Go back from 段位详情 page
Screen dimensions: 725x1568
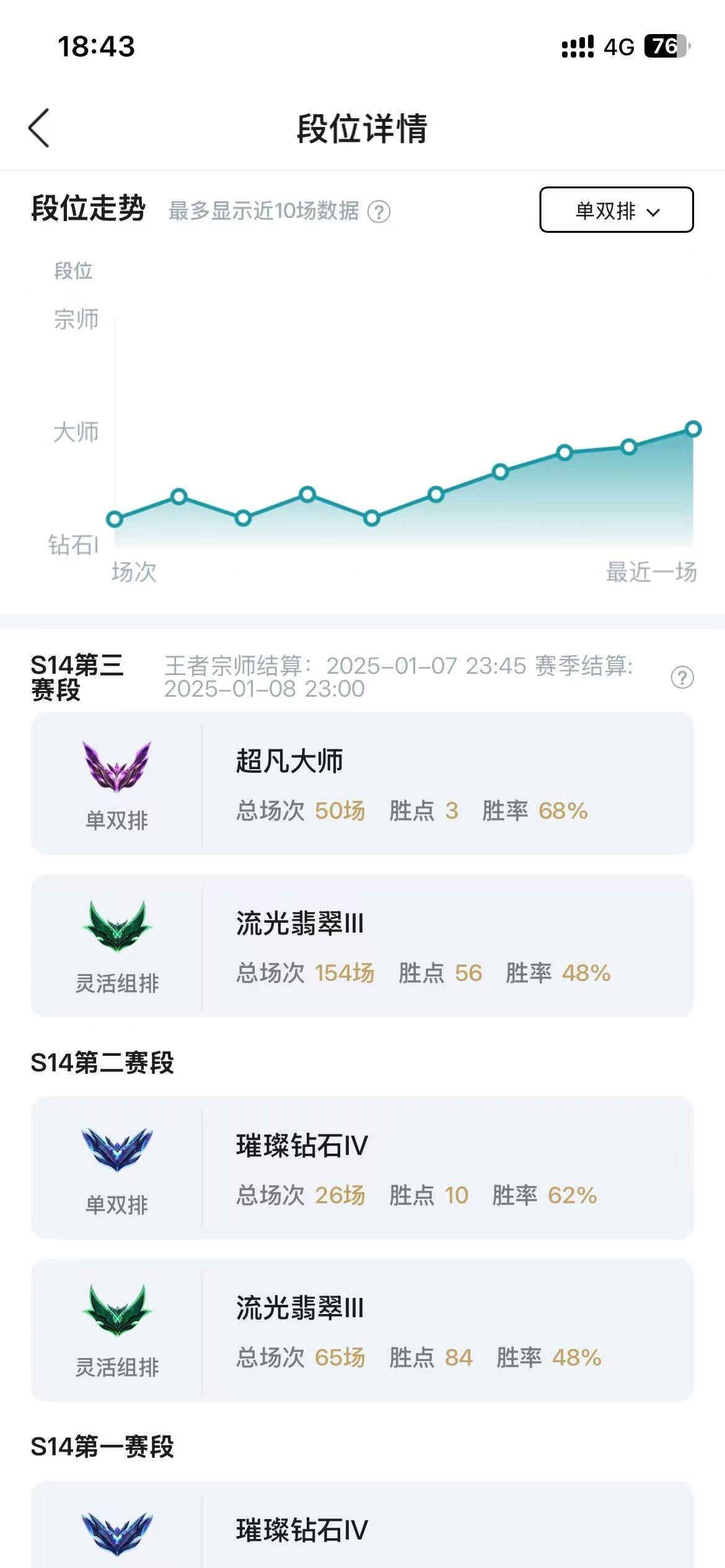coord(38,128)
